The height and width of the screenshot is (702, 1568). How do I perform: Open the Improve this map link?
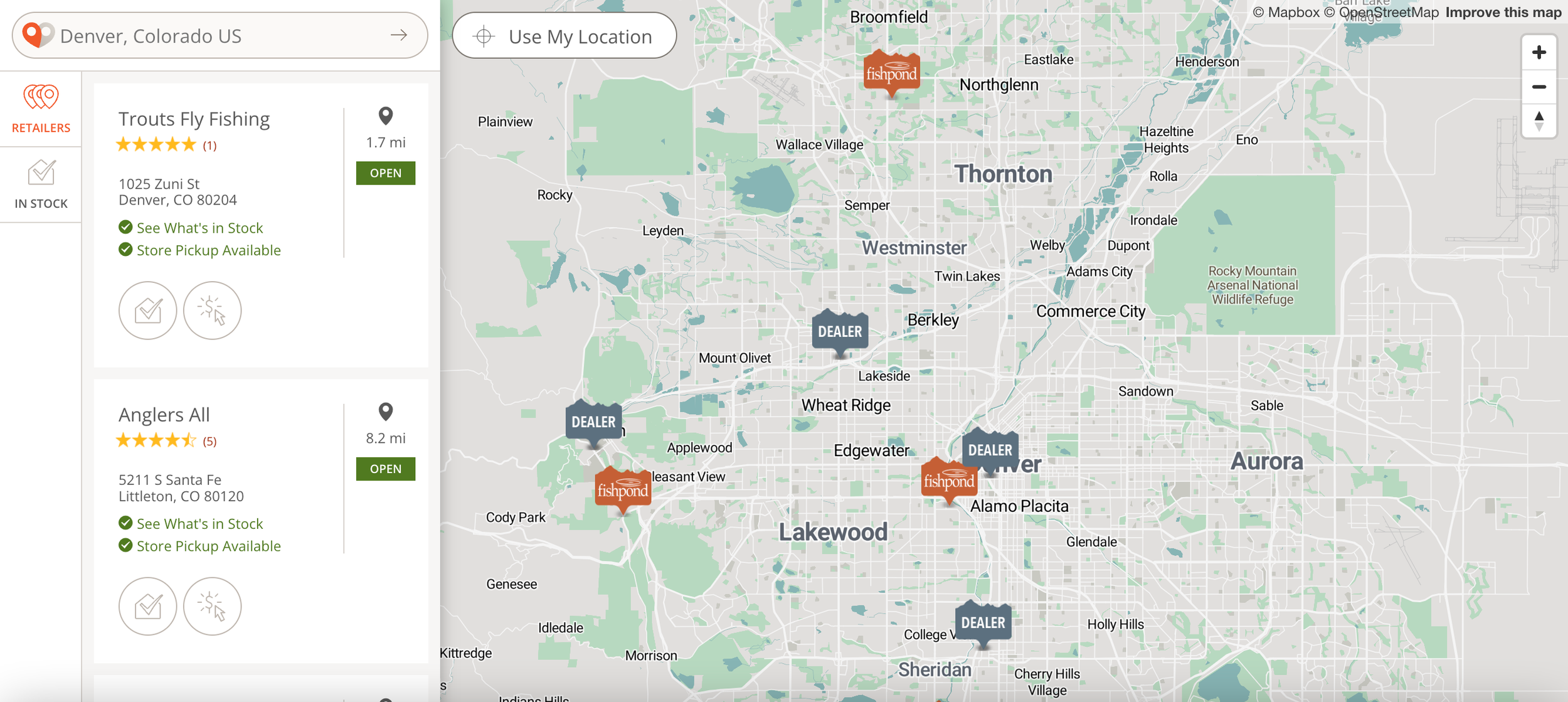coord(1503,13)
